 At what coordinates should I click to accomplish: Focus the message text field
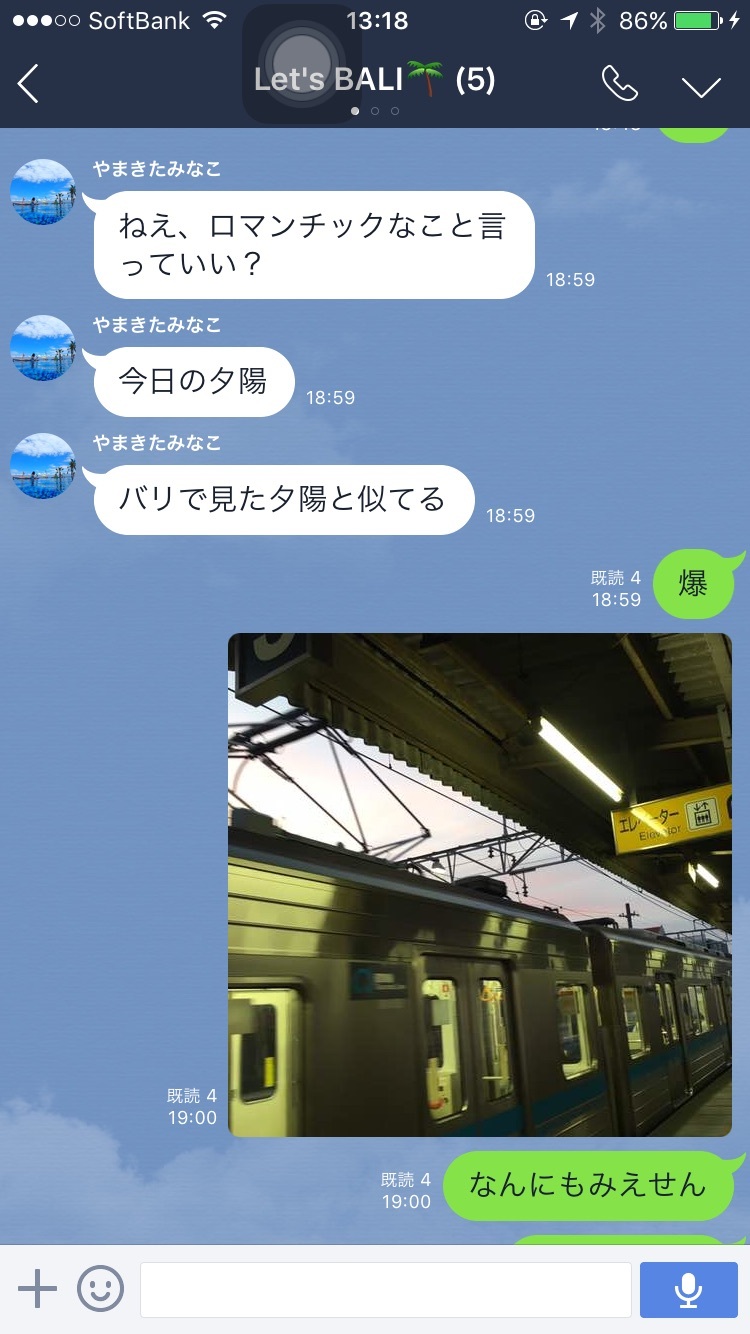click(x=385, y=1290)
